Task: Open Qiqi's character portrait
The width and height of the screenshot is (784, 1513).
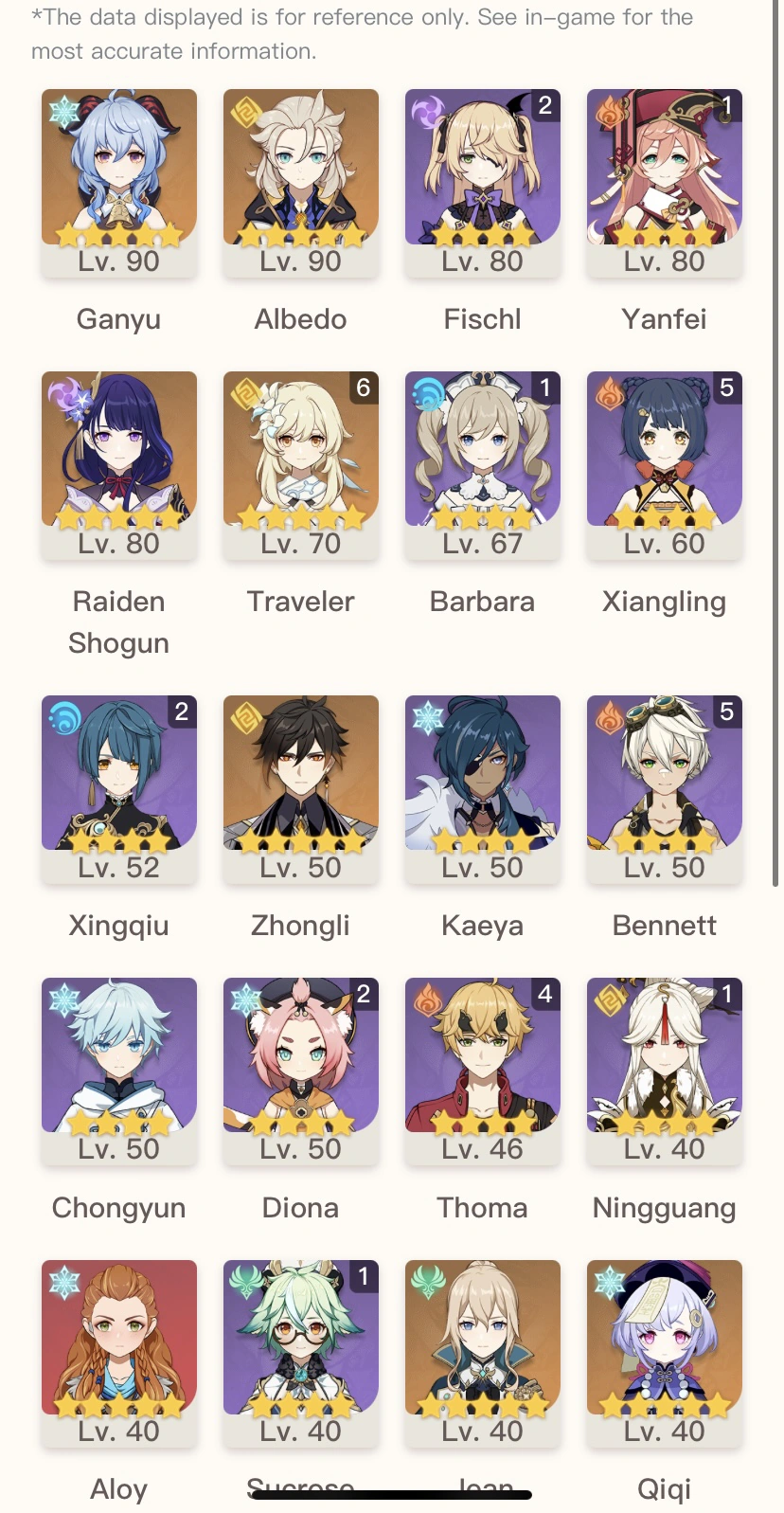Action: (x=664, y=1336)
